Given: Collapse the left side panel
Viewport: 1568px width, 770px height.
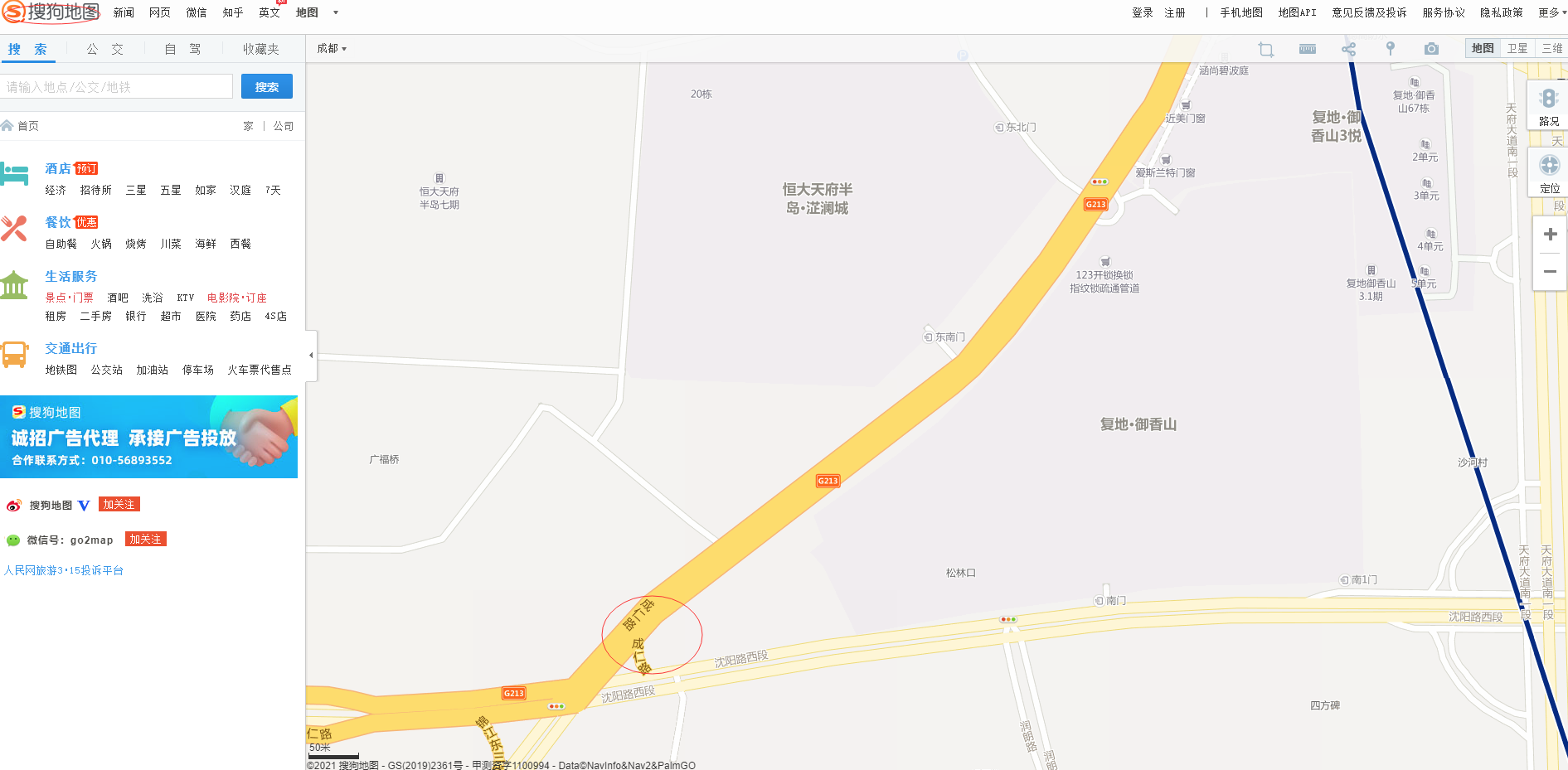Looking at the screenshot, I should tap(311, 356).
